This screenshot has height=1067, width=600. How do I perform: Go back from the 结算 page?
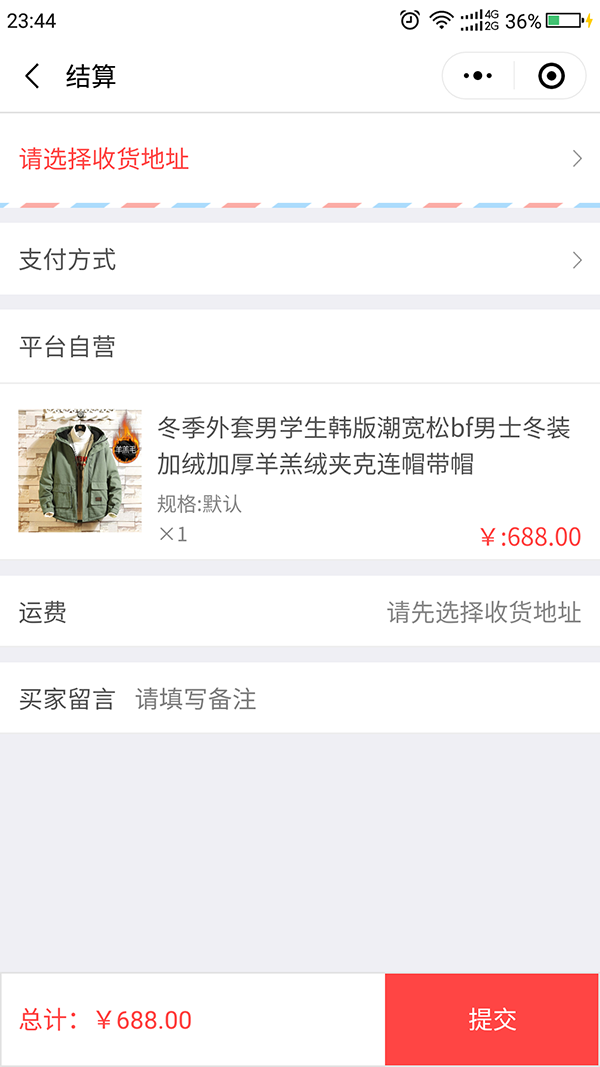32,76
